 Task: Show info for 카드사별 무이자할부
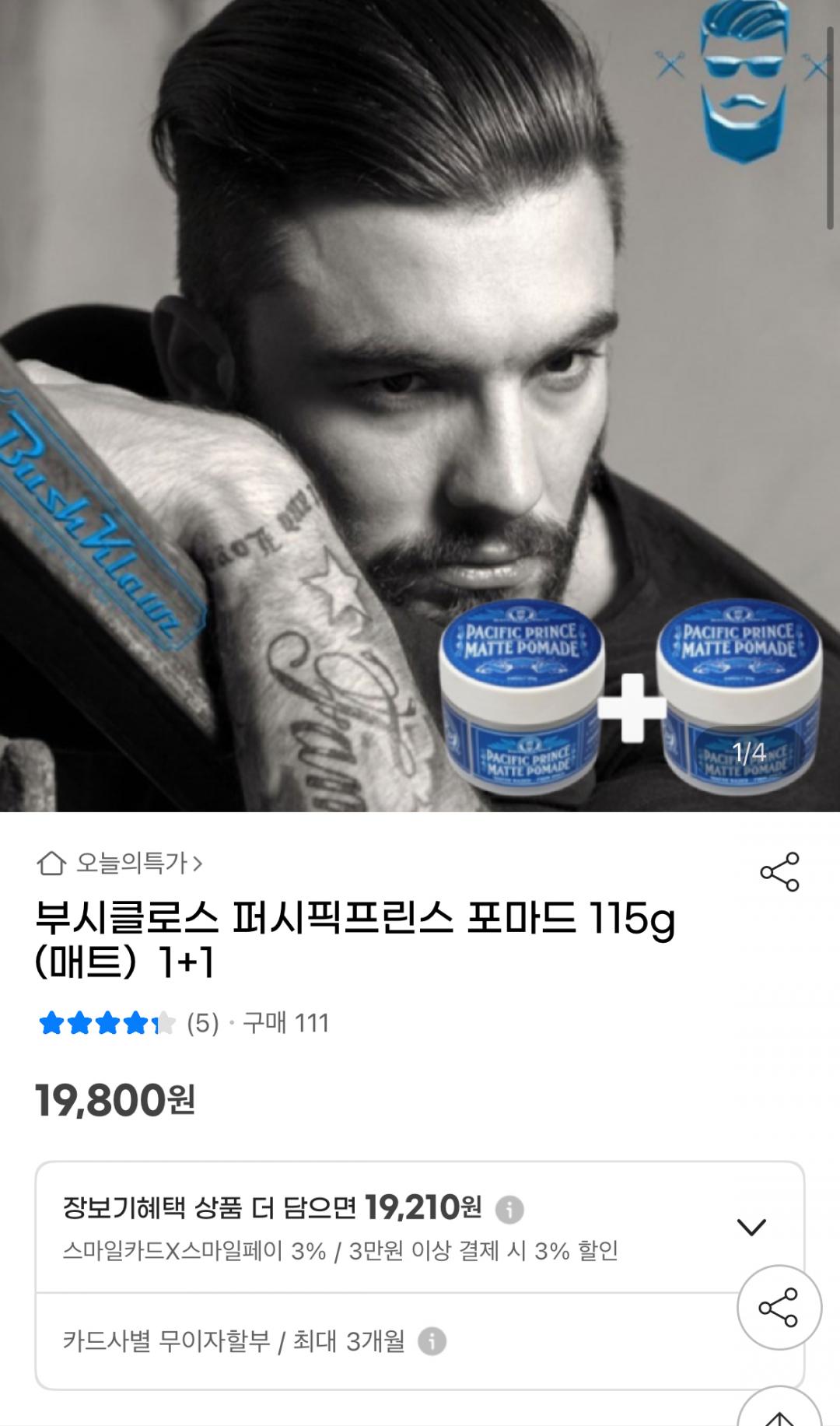point(432,1341)
